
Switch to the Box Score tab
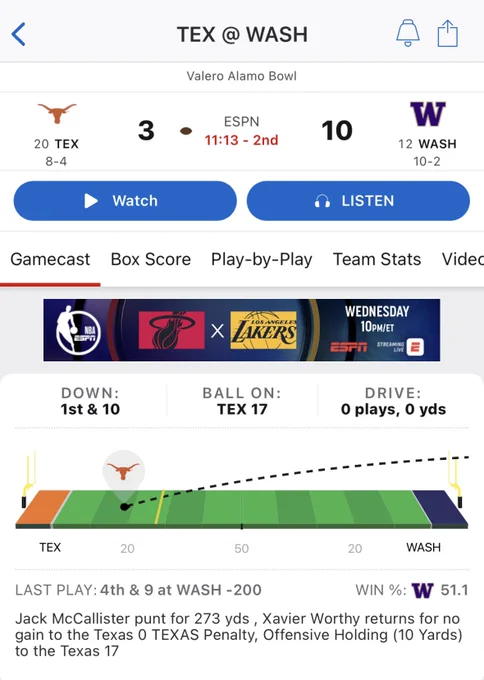coord(150,259)
